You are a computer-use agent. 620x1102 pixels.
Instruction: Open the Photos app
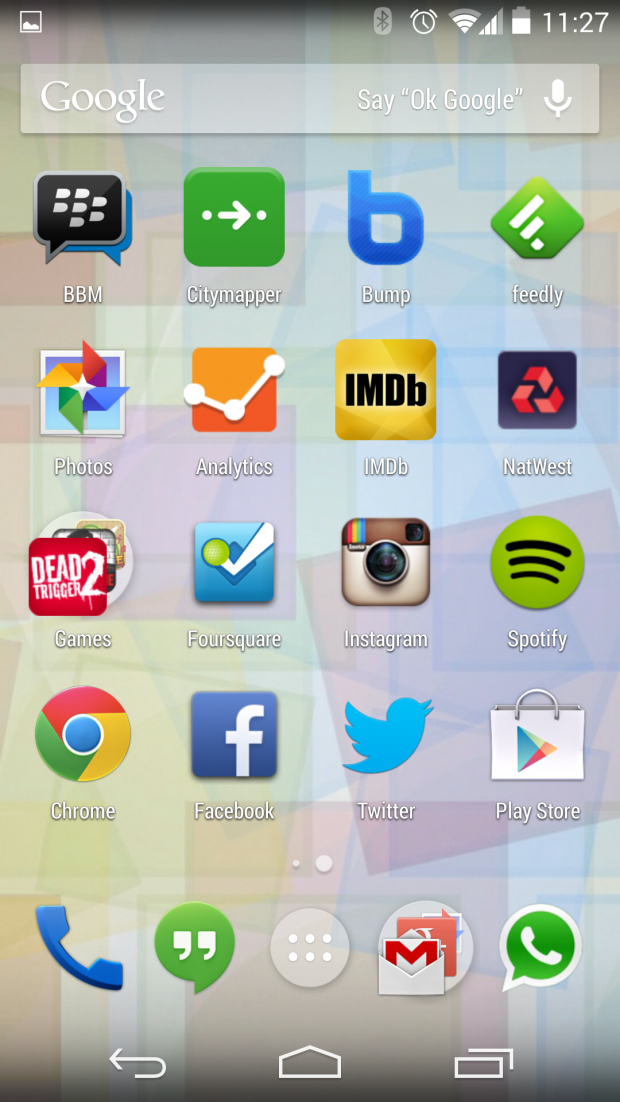pos(82,390)
